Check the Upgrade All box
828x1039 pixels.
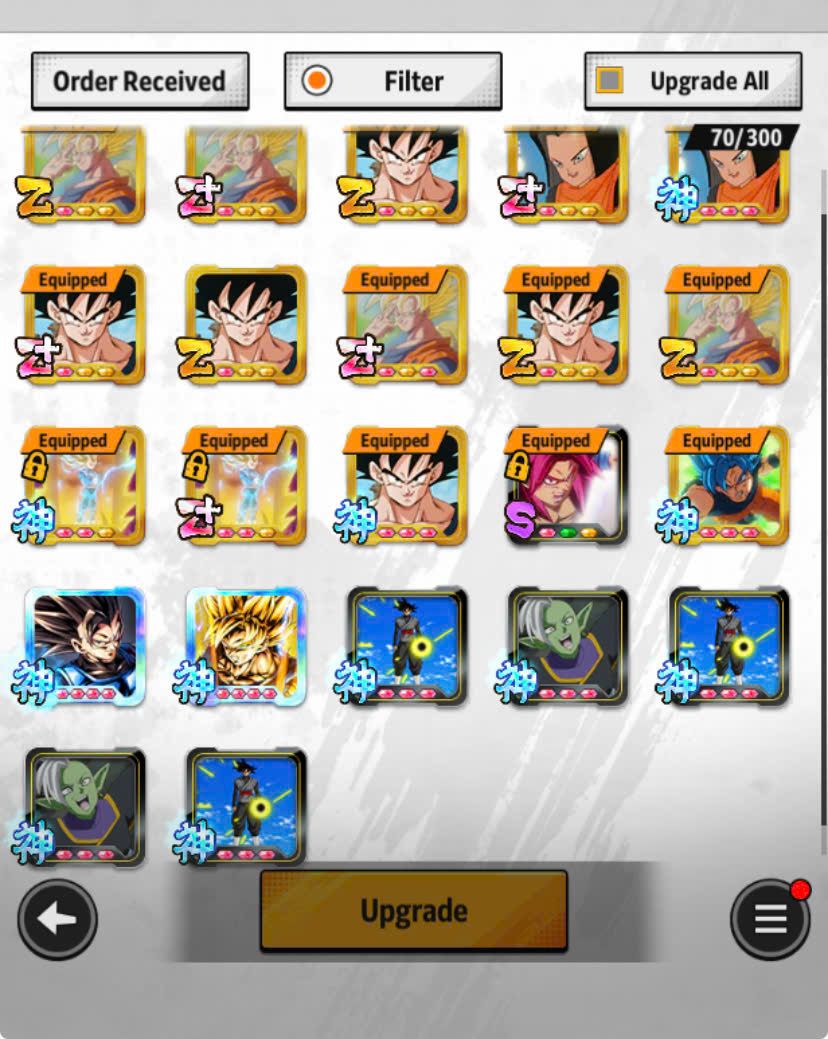point(609,81)
